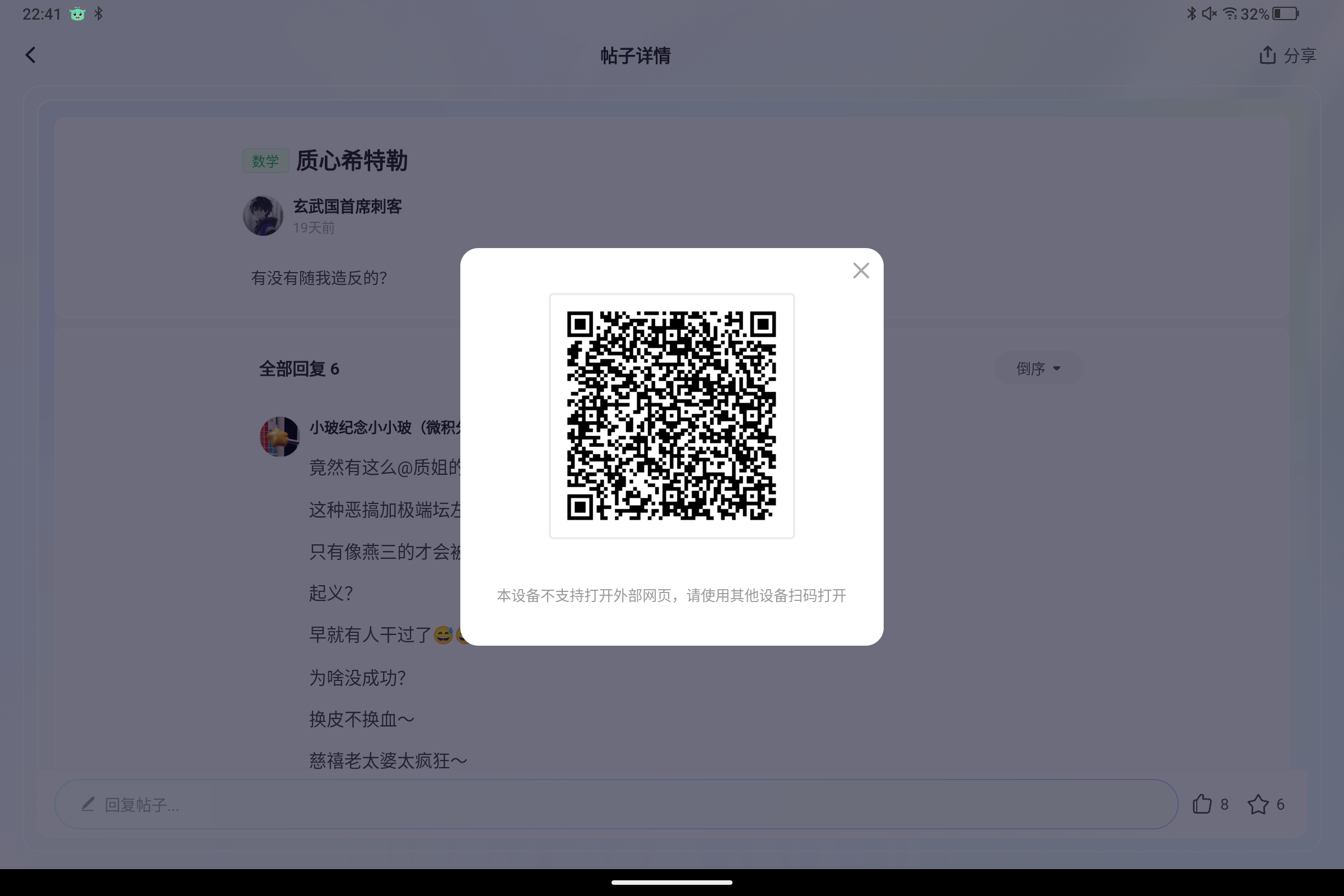This screenshot has height=896, width=1344.
Task: Like this post with thumbs up
Action: 1202,804
